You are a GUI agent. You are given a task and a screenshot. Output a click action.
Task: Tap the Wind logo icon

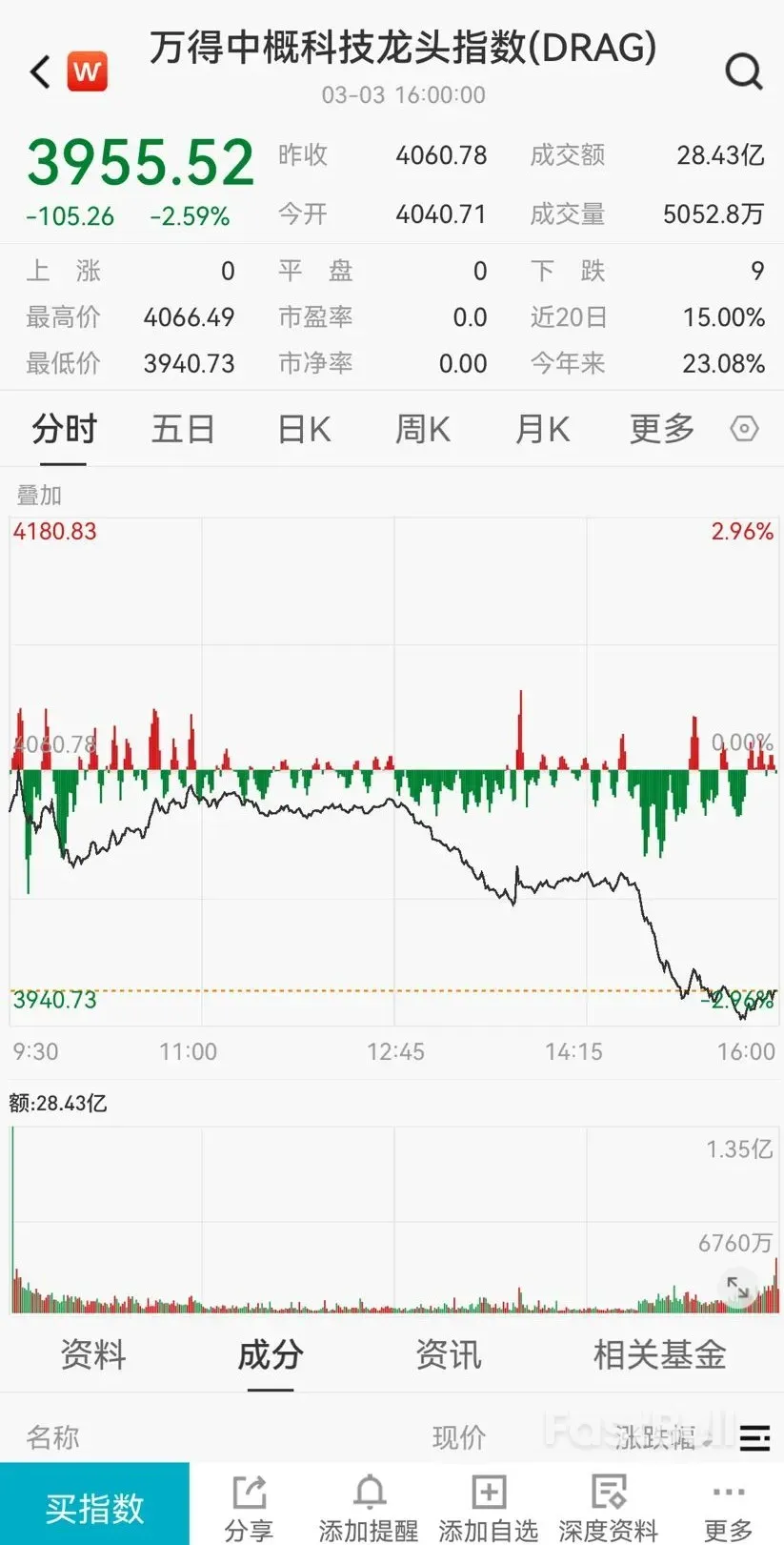click(x=87, y=71)
